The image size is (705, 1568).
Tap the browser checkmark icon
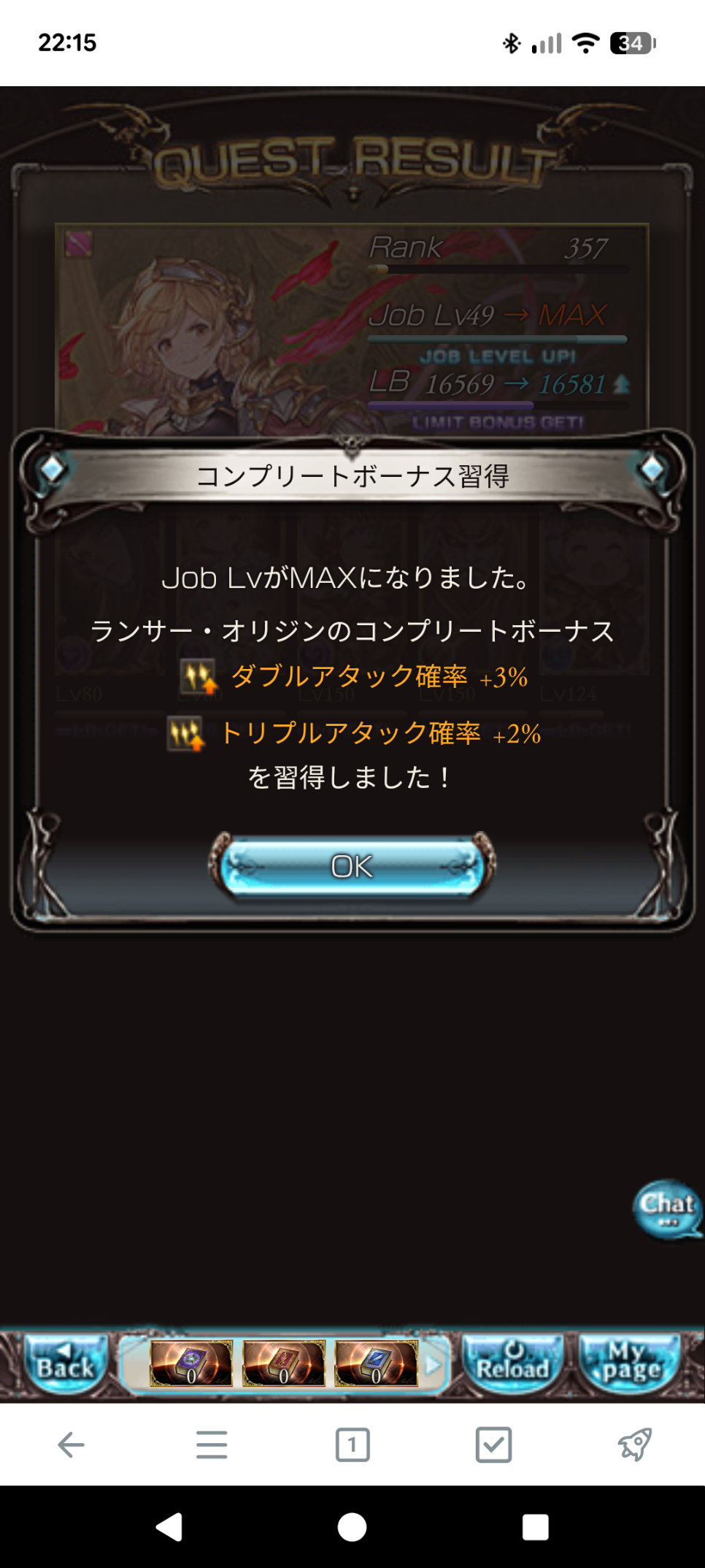click(x=493, y=1445)
